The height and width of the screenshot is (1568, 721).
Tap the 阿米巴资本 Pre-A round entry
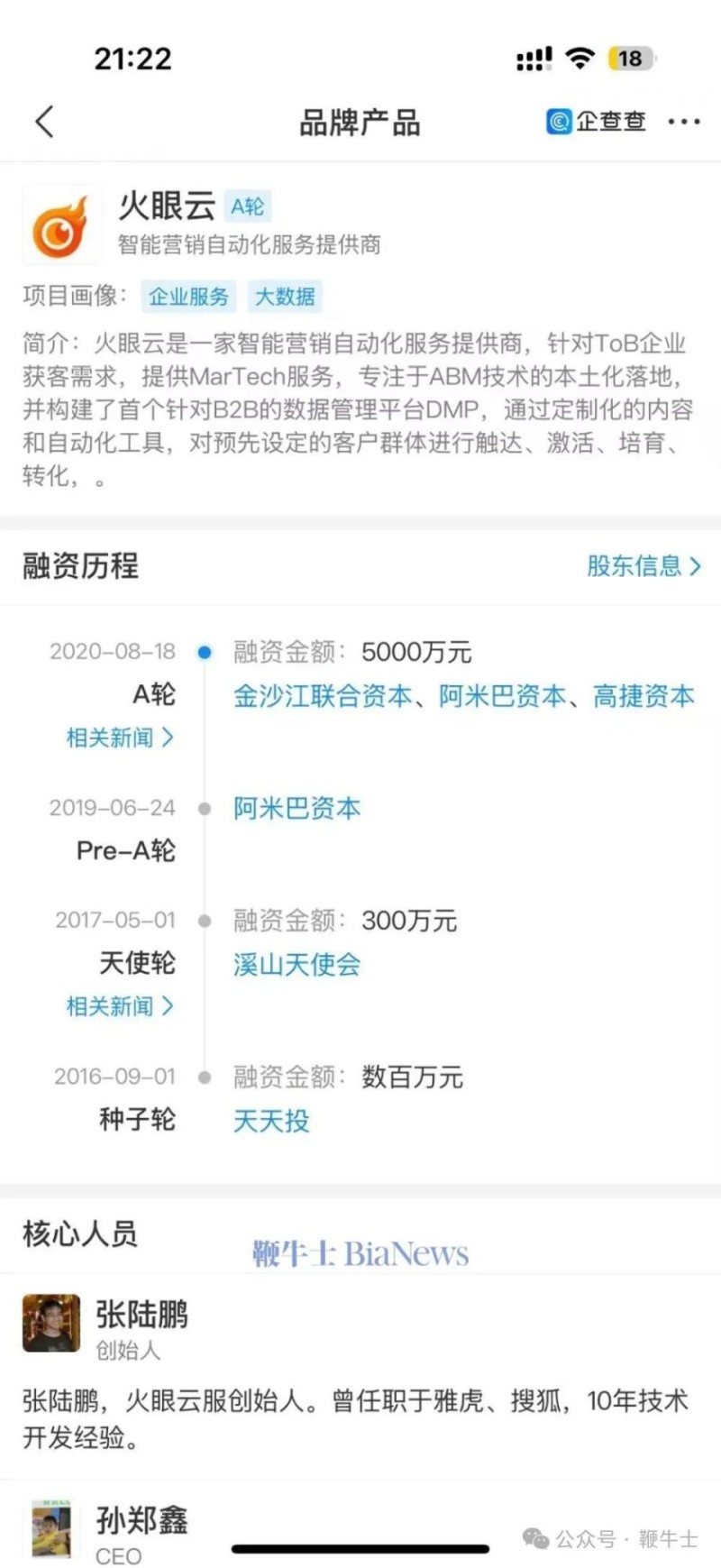tap(296, 808)
